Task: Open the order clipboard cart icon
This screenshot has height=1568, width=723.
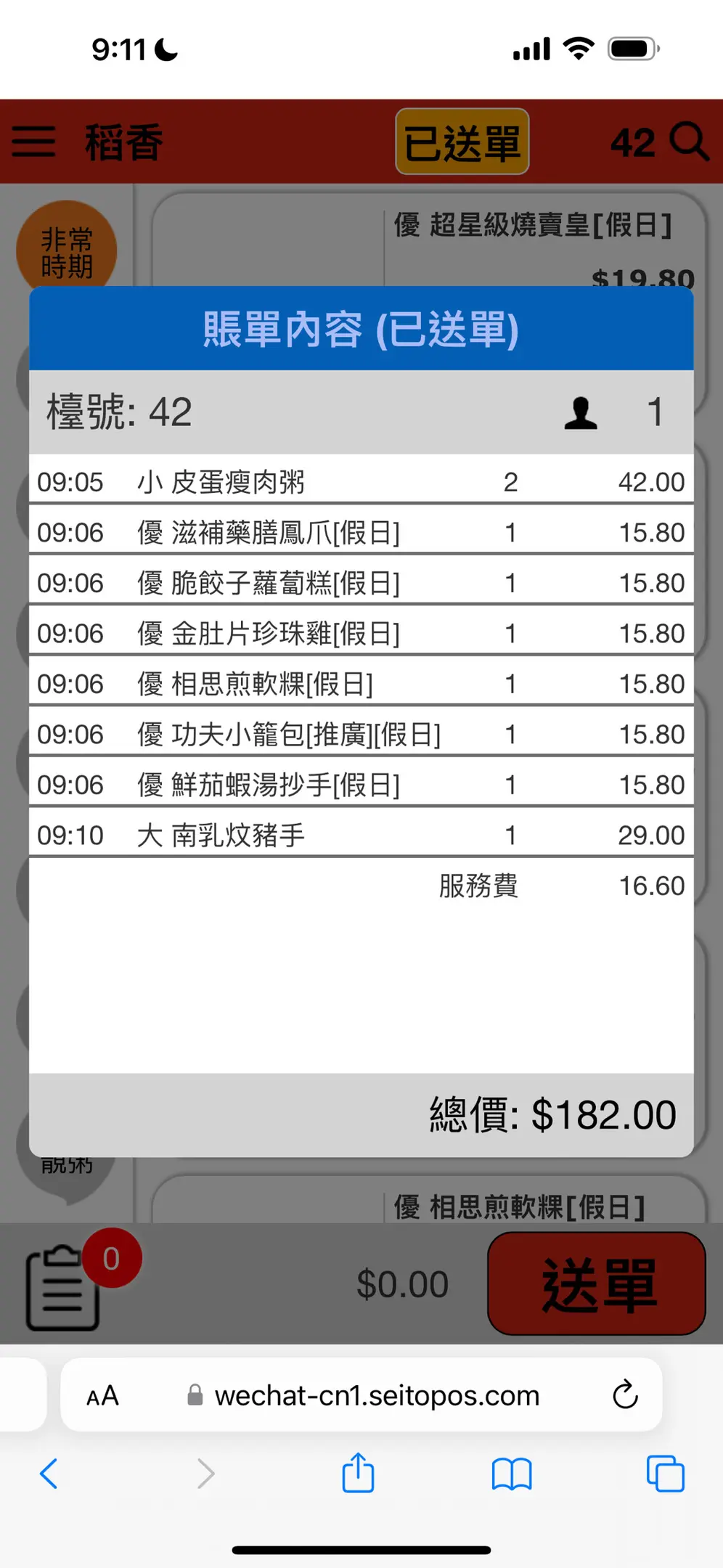Action: pos(62,1287)
